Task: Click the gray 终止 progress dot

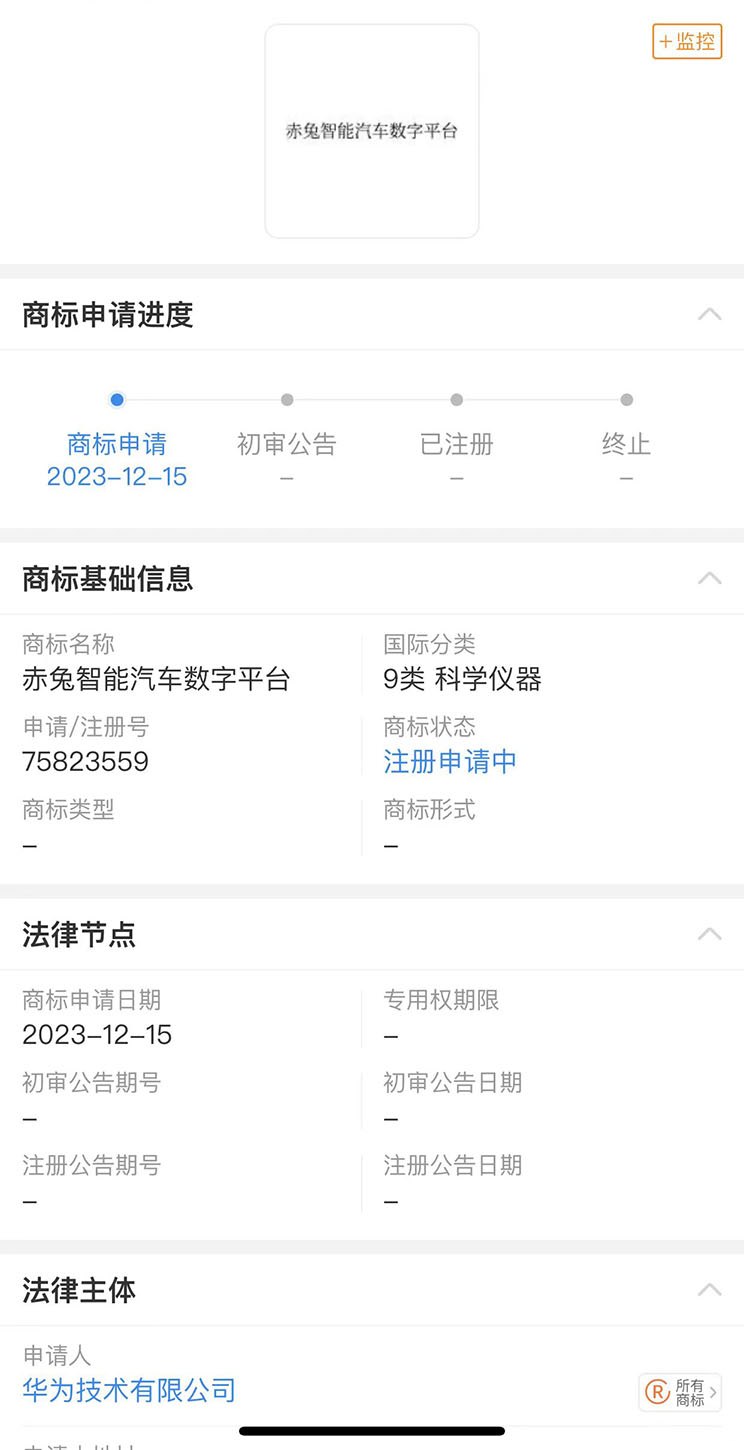Action: point(627,399)
